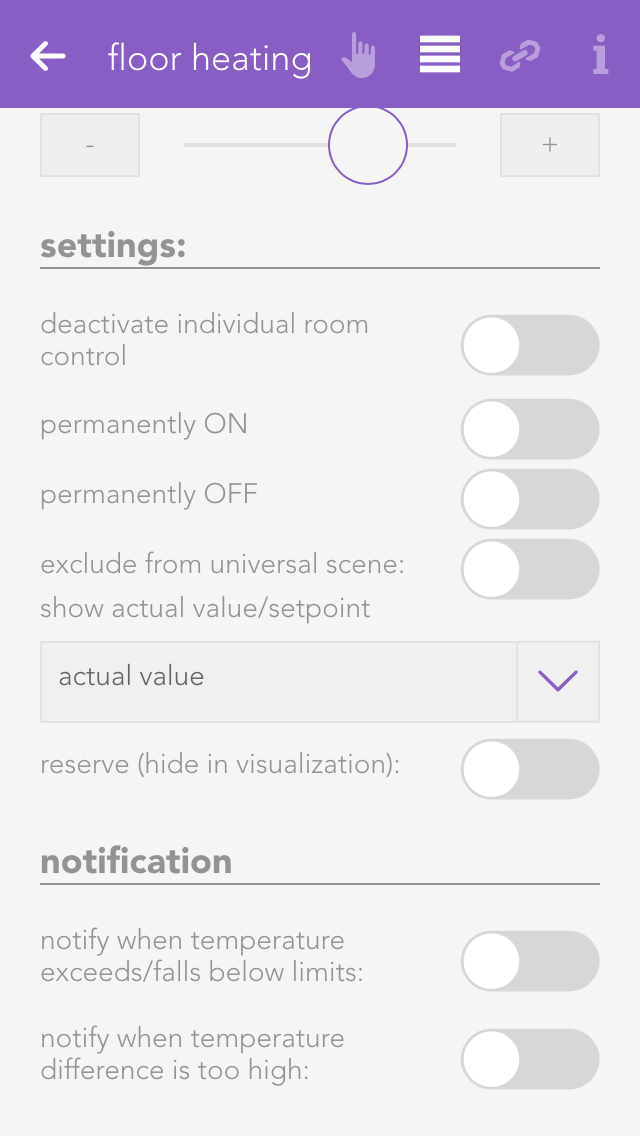
Task: Enable notify when temperature exceeds limits
Action: click(x=530, y=961)
